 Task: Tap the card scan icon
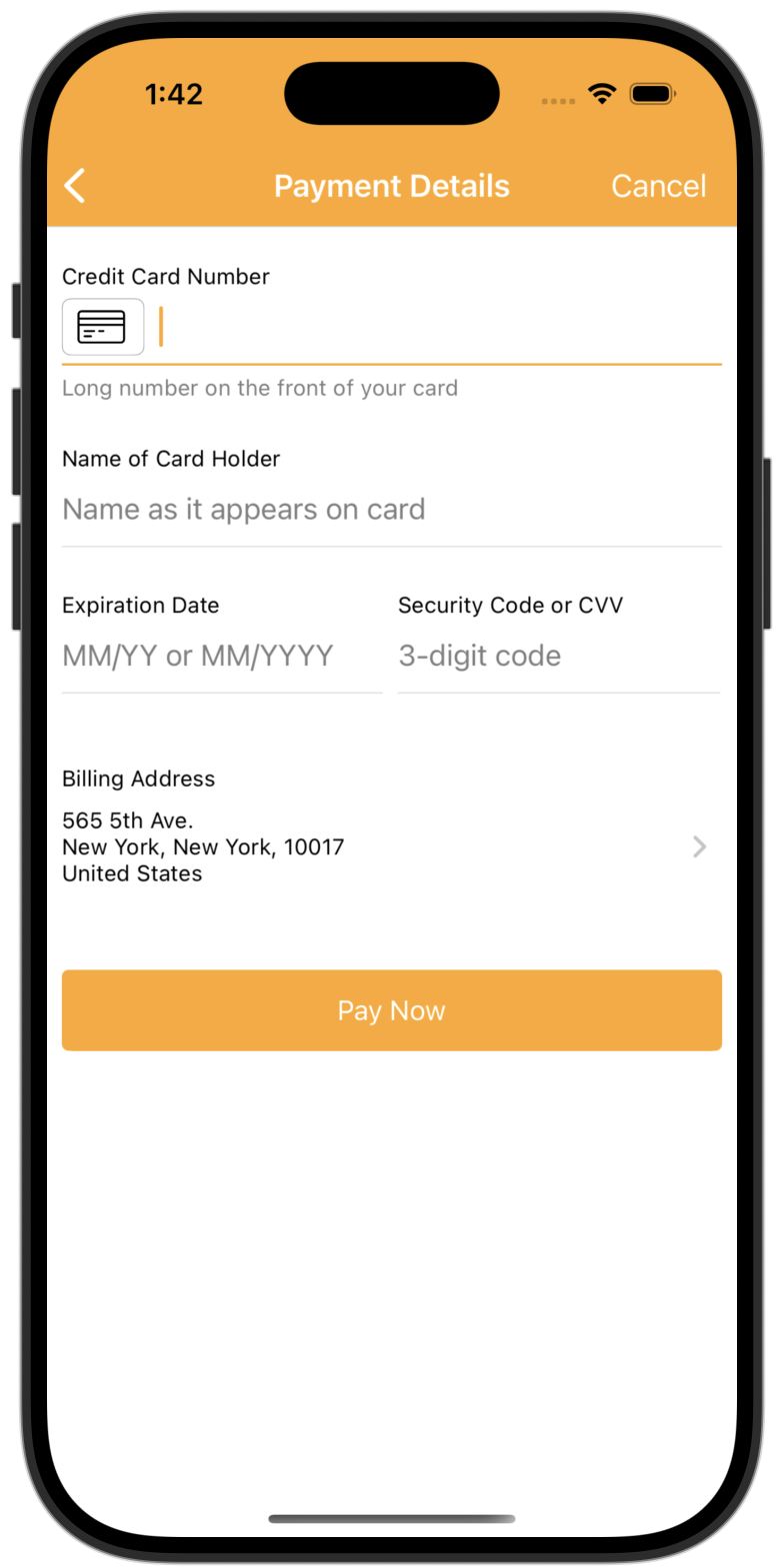(103, 327)
